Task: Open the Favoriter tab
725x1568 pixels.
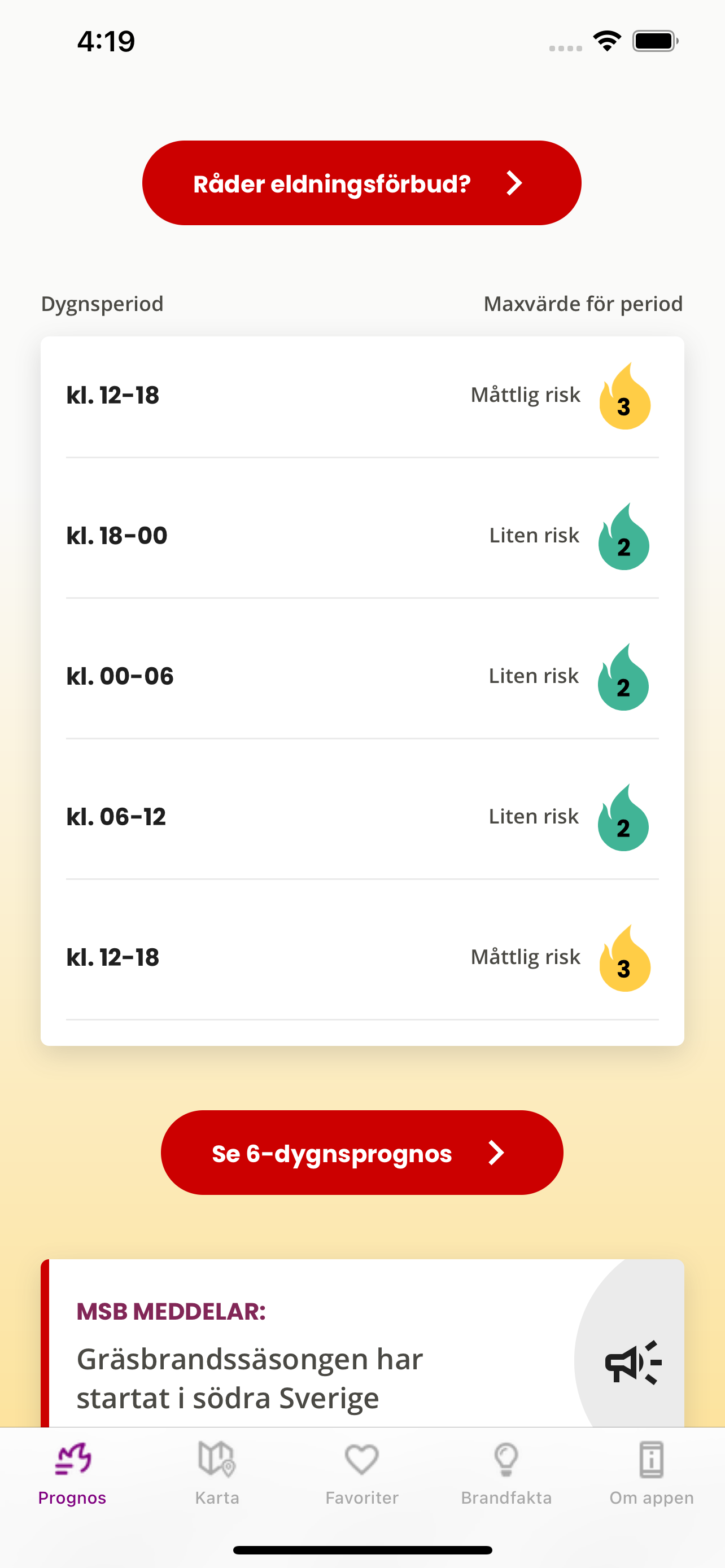Action: click(x=362, y=1473)
